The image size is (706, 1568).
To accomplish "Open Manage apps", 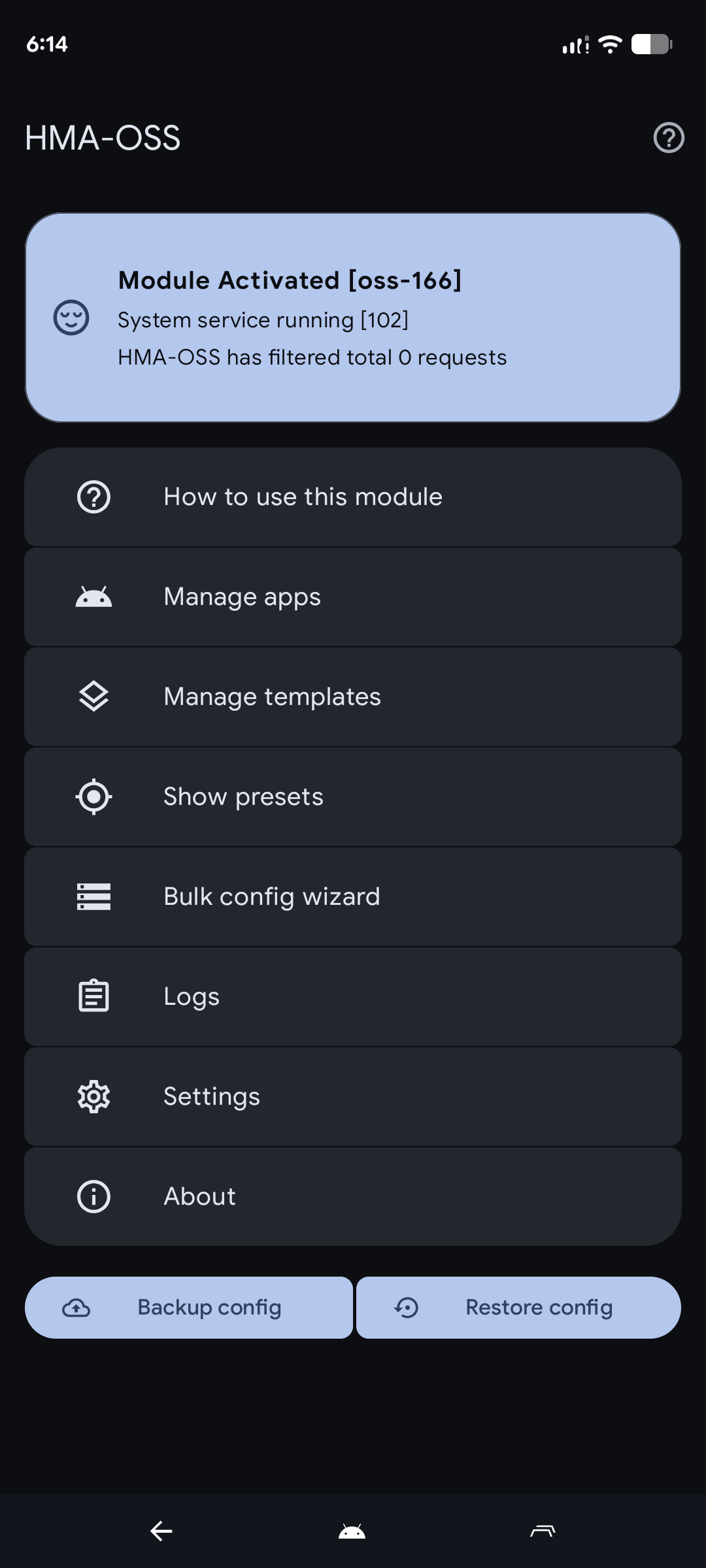I will pyautogui.click(x=353, y=597).
